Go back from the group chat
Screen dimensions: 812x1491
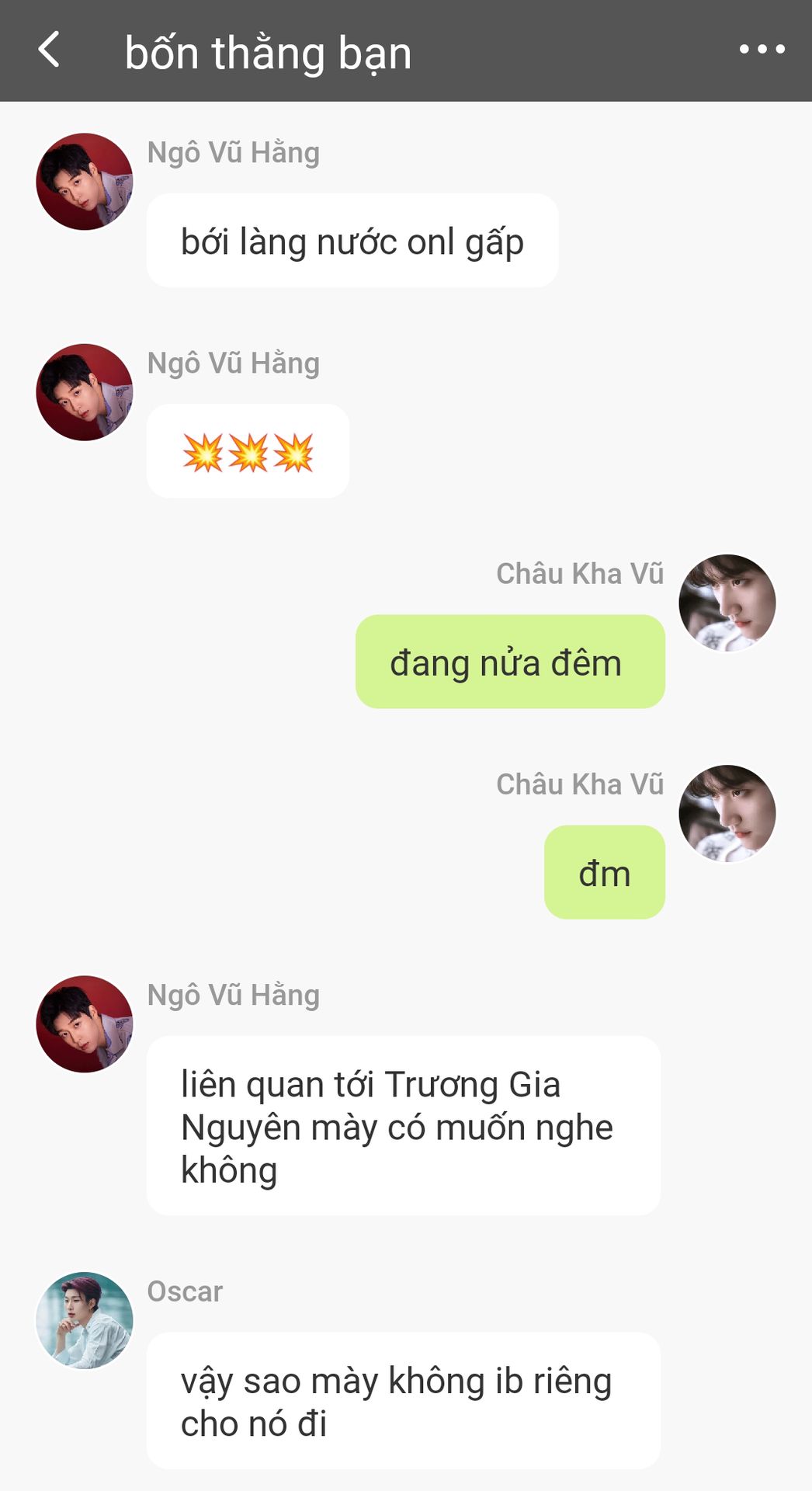tap(49, 50)
